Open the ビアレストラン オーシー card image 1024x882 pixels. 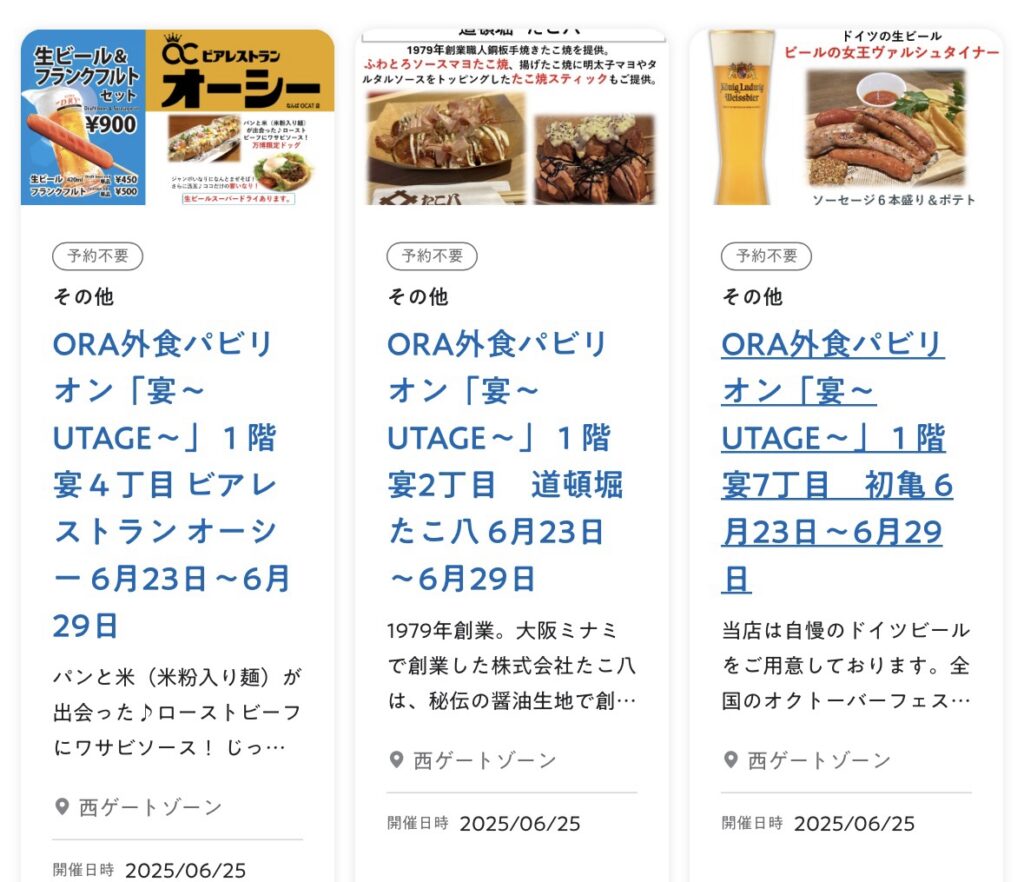coord(177,117)
